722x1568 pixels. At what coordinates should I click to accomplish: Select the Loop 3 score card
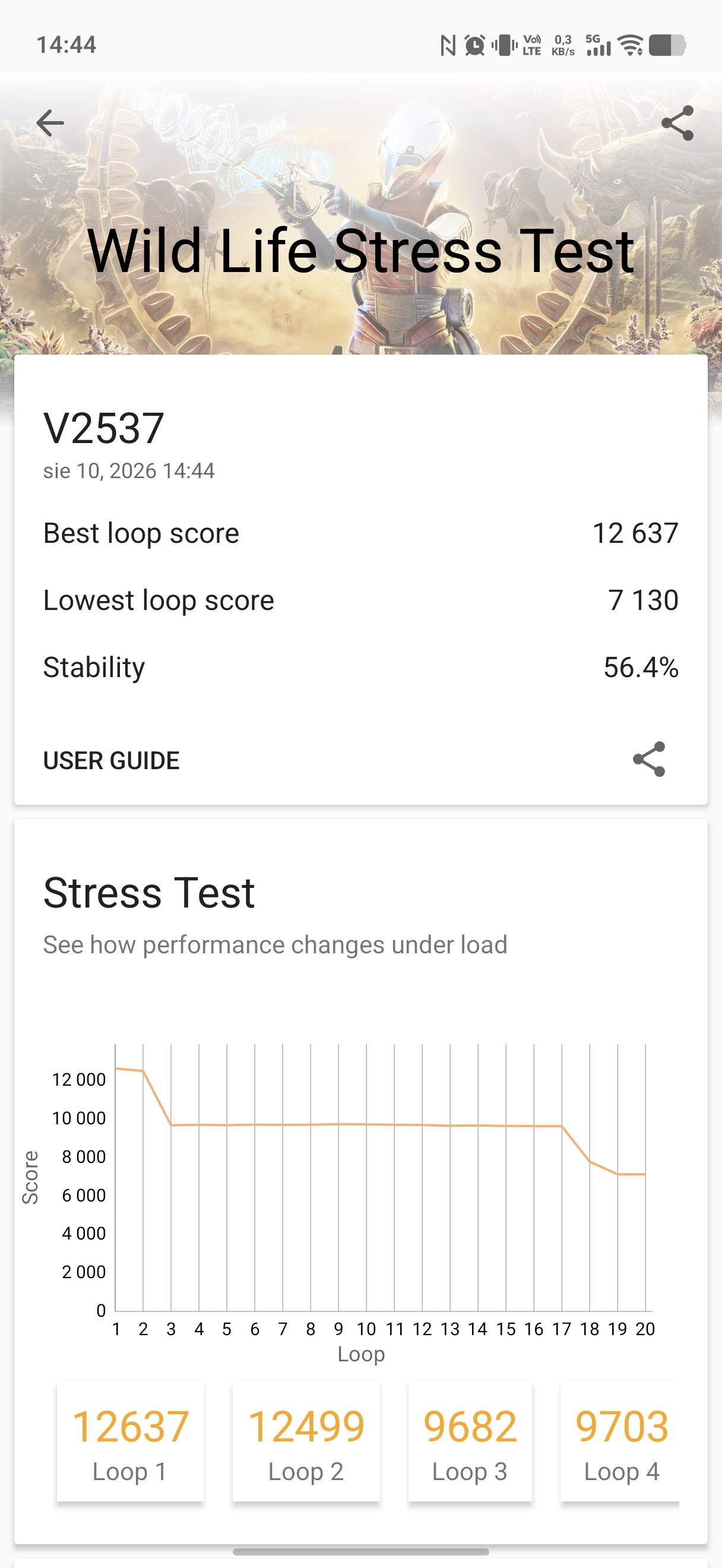point(470,1442)
